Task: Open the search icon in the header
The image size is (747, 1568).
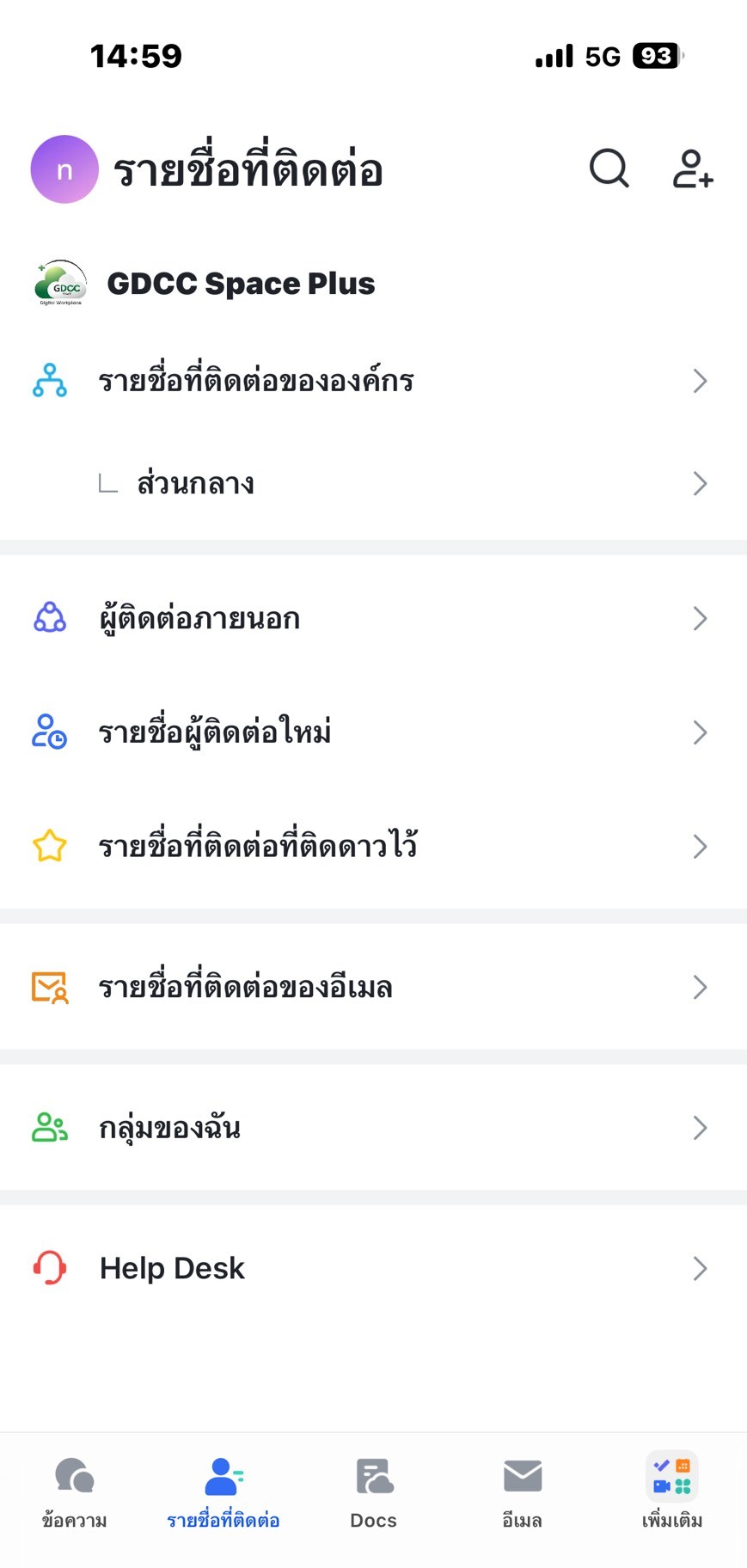Action: 609,168
